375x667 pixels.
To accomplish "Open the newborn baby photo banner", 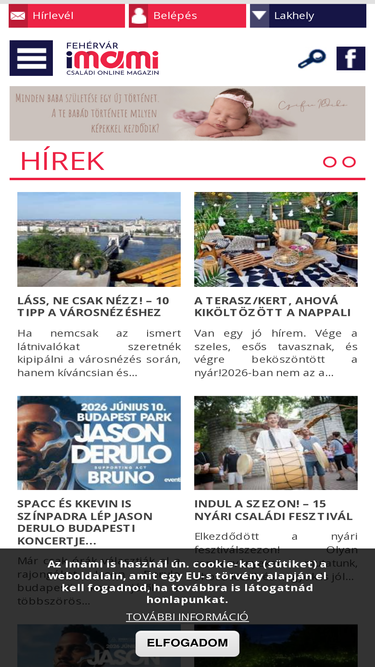I will pos(188,114).
